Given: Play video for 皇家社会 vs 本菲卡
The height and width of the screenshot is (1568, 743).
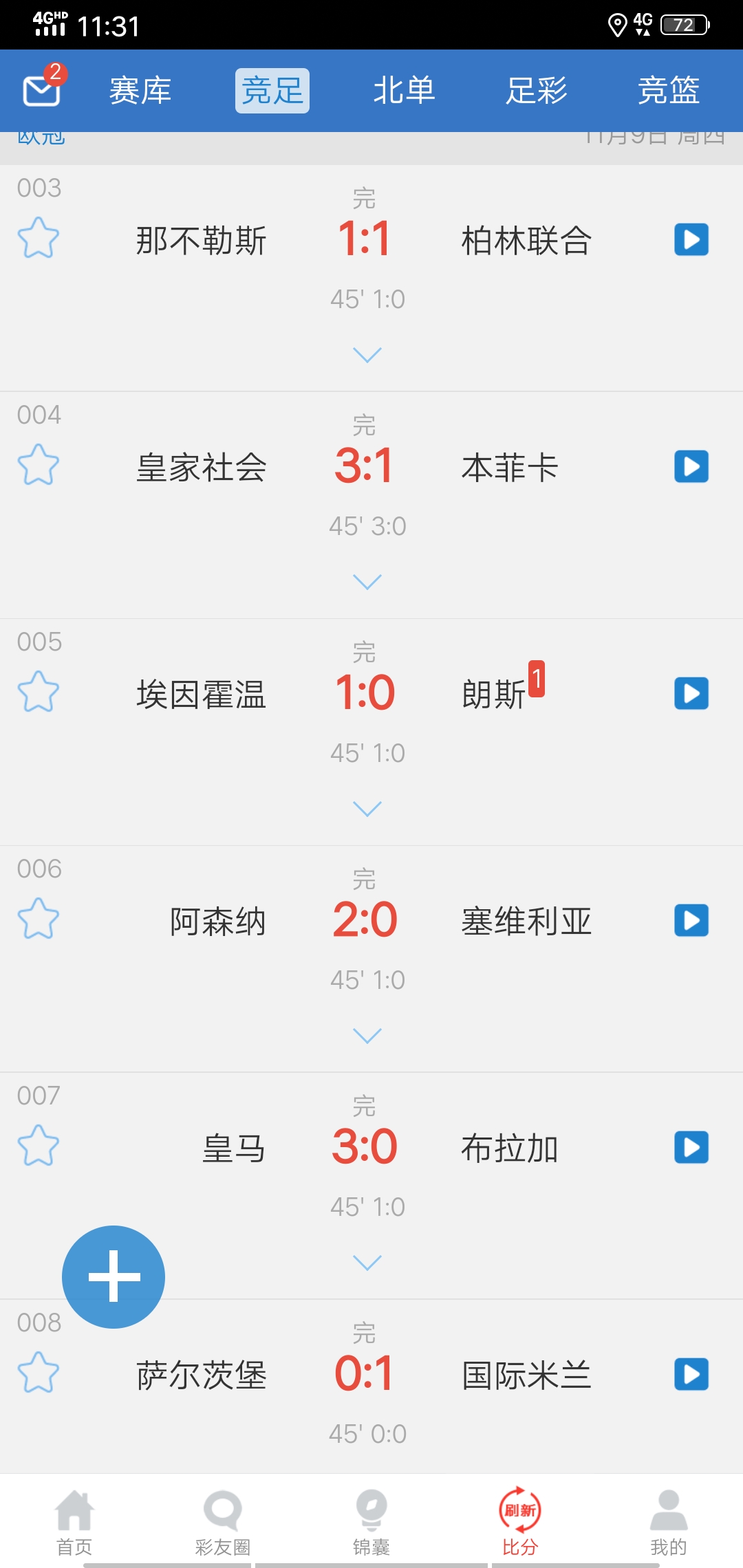Looking at the screenshot, I should click(x=691, y=466).
